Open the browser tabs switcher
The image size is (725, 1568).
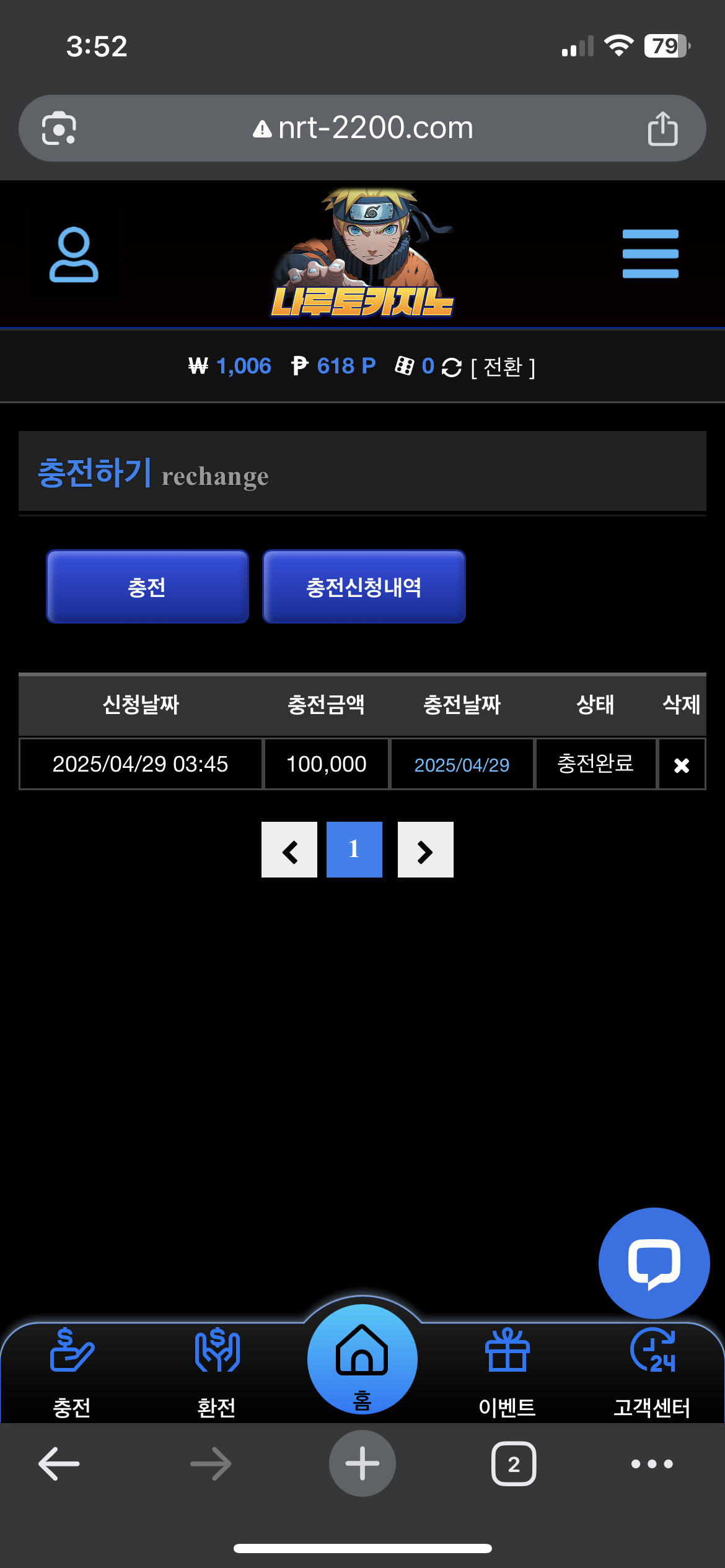(514, 1464)
